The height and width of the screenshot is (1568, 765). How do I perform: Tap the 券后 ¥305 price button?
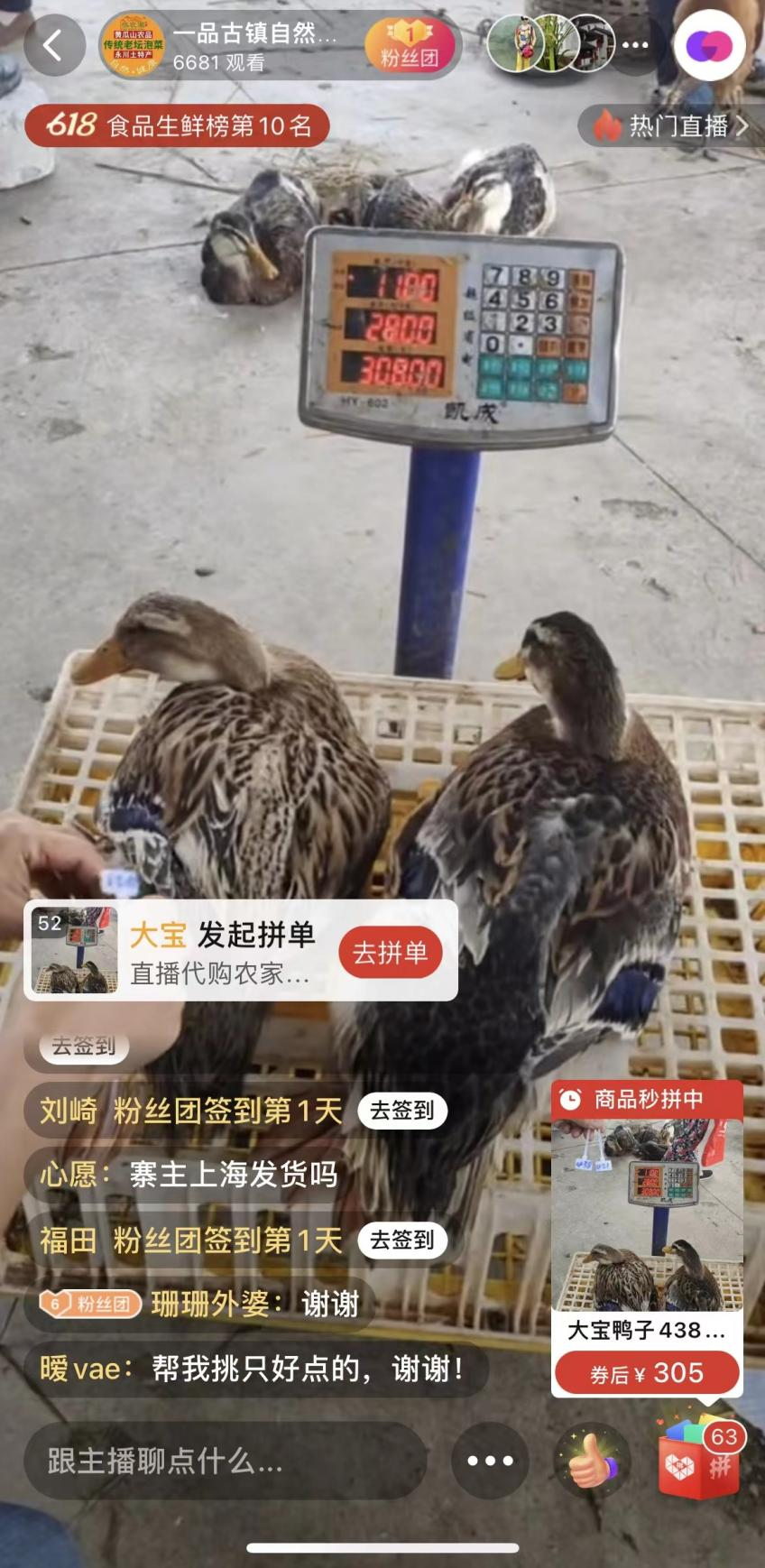point(647,1373)
